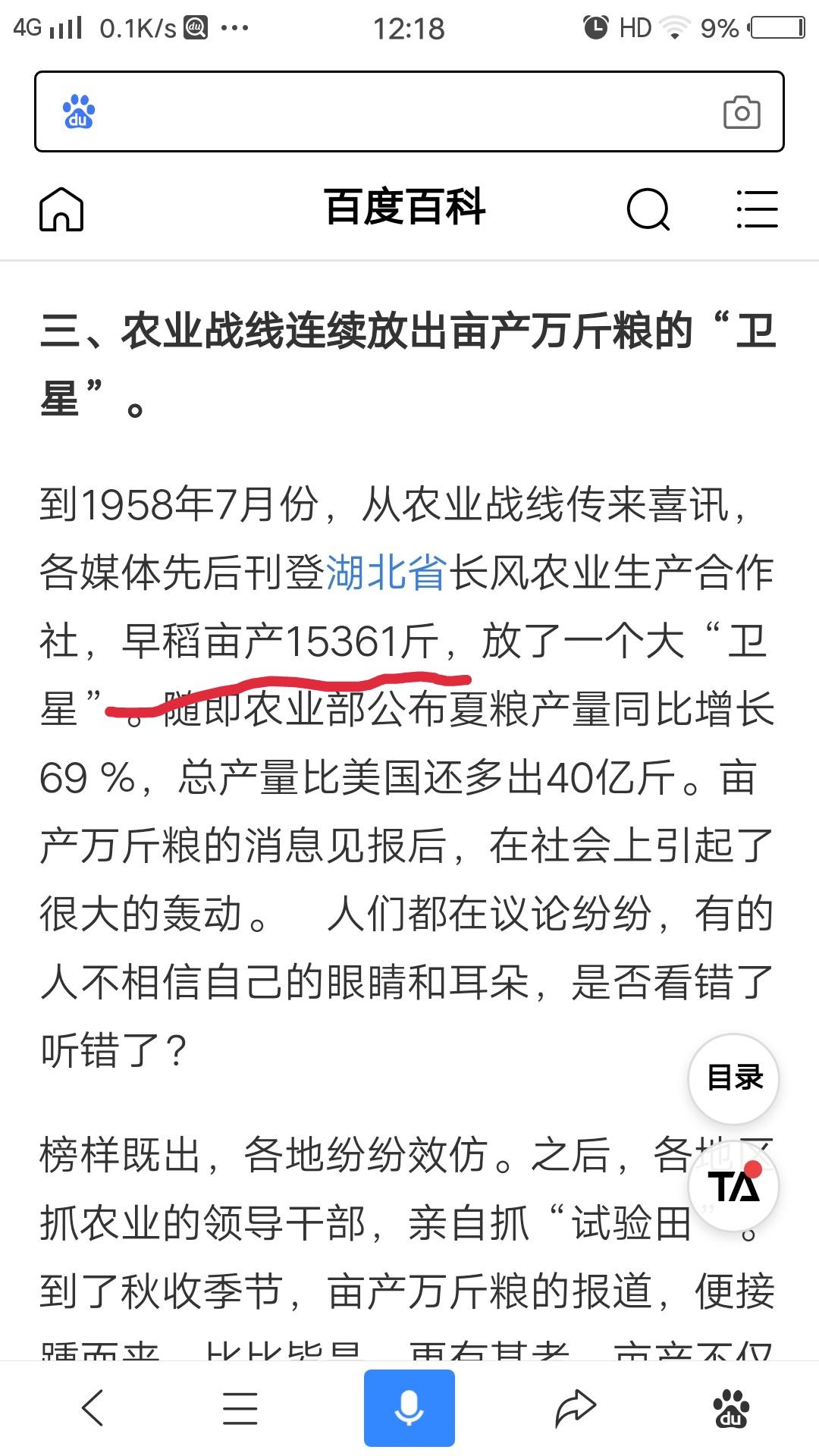The height and width of the screenshot is (1456, 819).
Task: Start voice search with the microphone
Action: (x=409, y=1407)
